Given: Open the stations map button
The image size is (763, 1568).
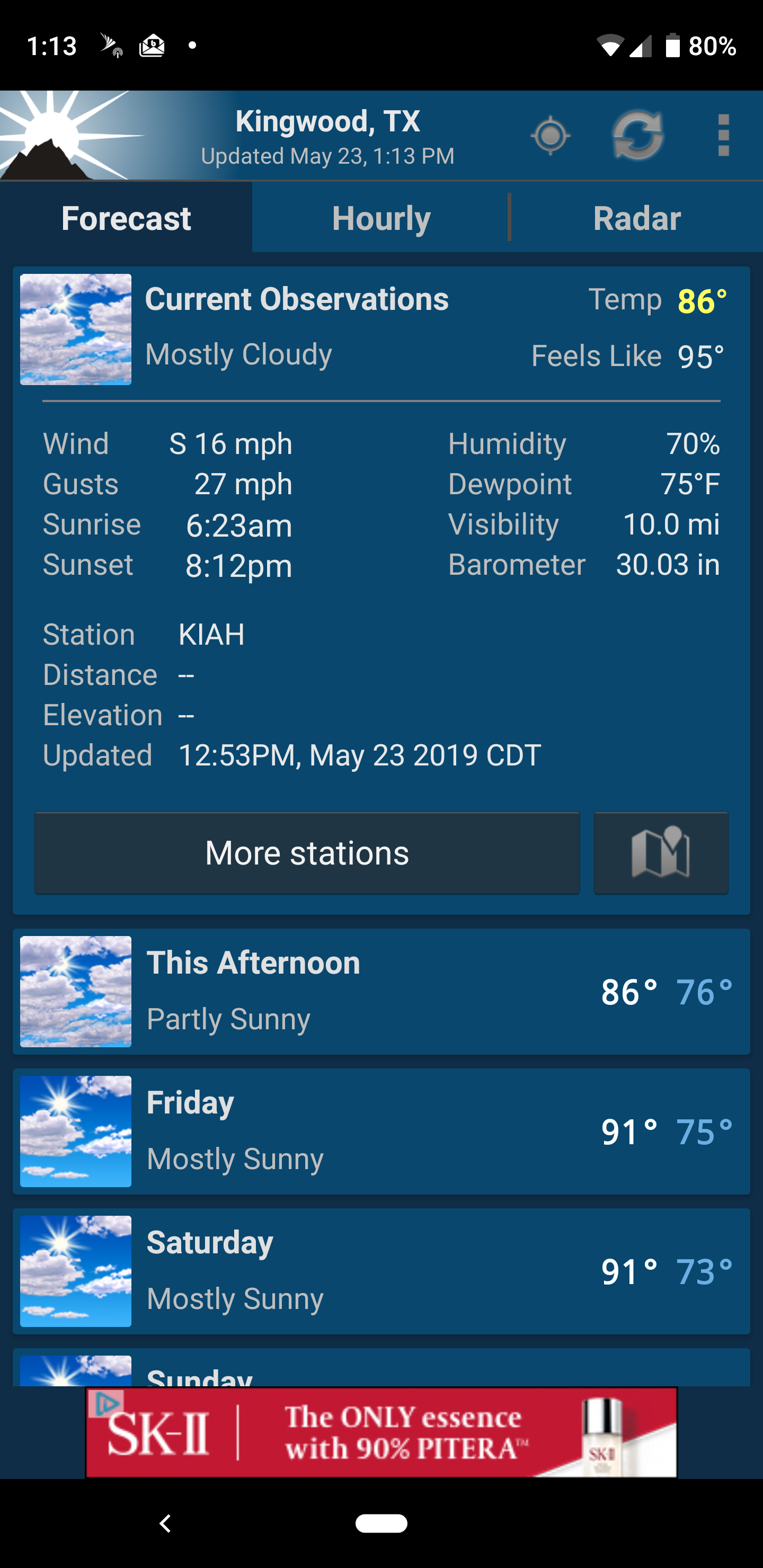Looking at the screenshot, I should (661, 853).
